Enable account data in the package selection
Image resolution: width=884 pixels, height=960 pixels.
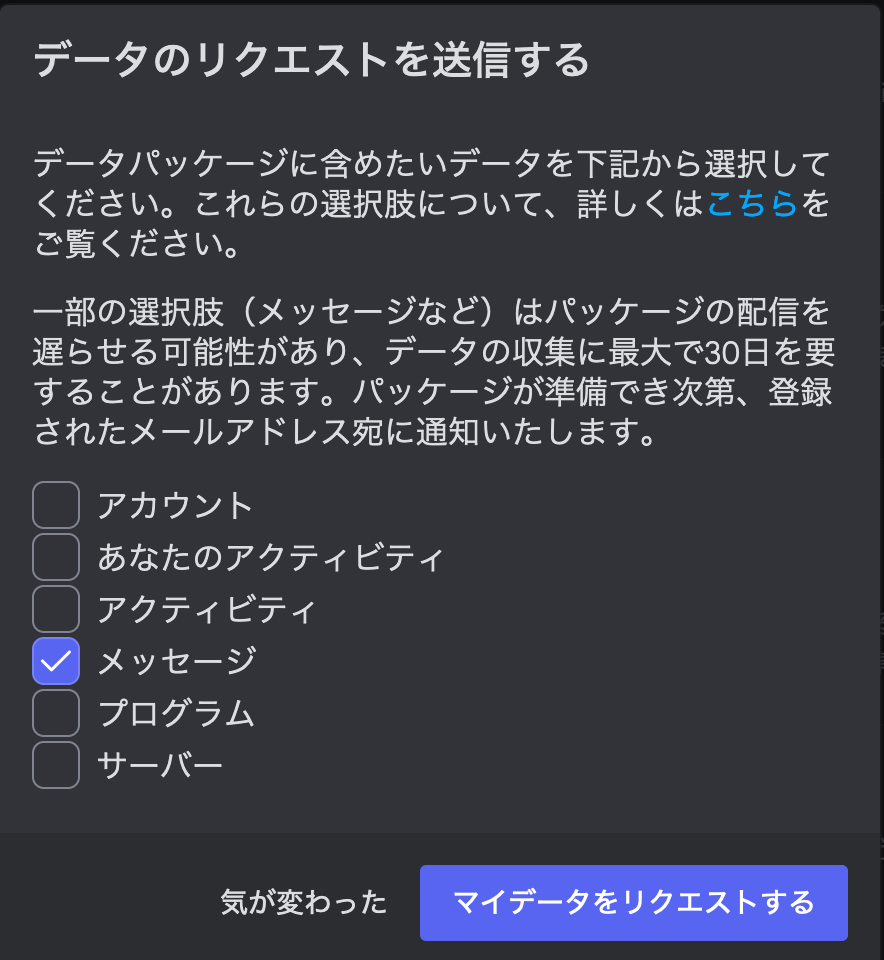pos(56,505)
